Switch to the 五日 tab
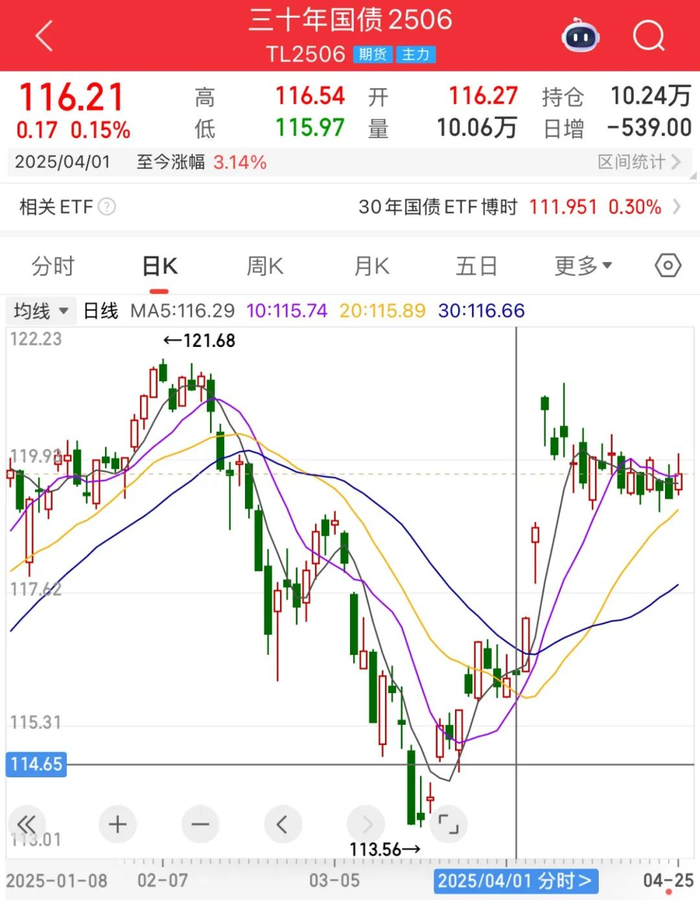 tap(476, 266)
